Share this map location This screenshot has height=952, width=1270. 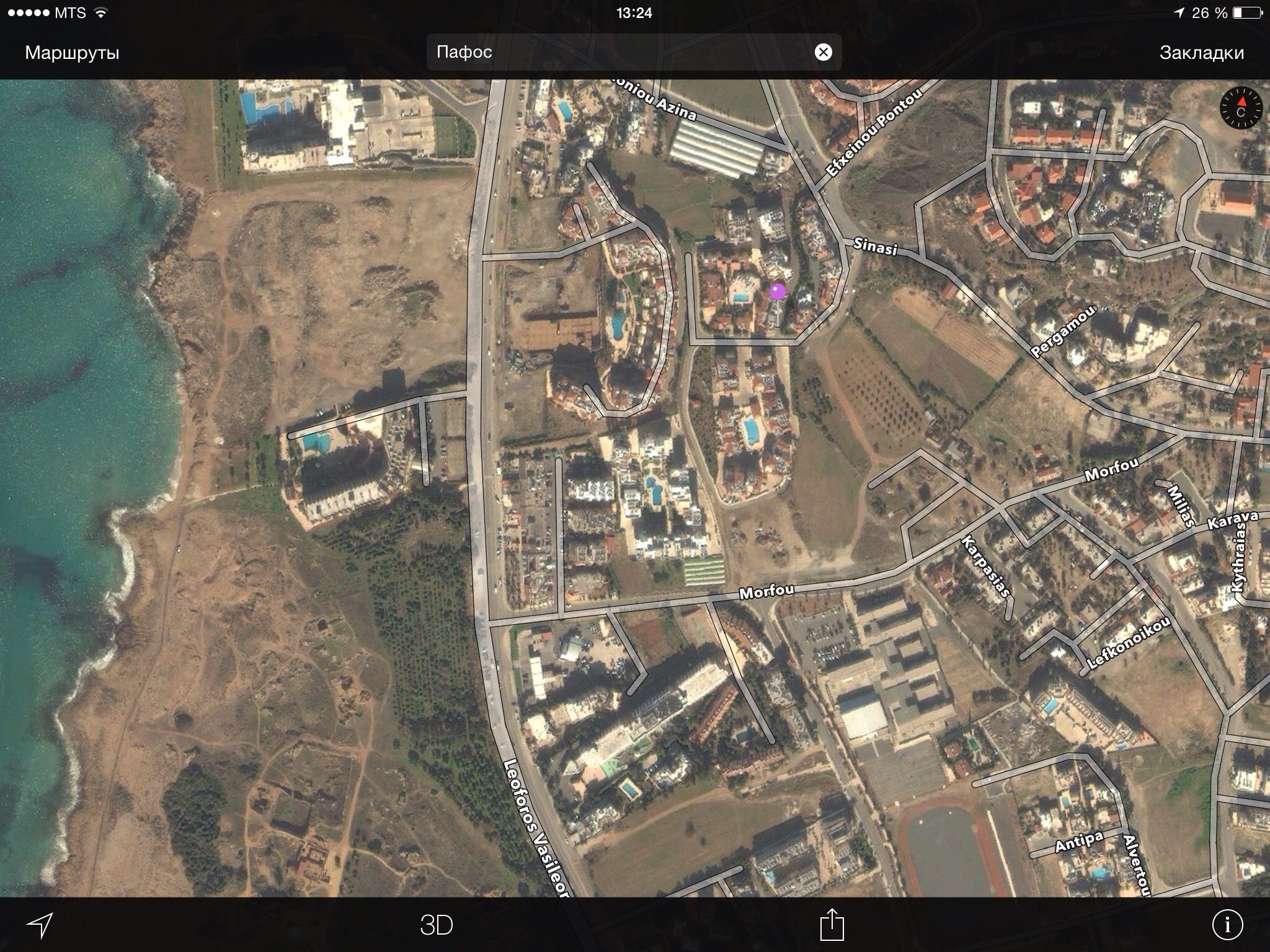832,925
